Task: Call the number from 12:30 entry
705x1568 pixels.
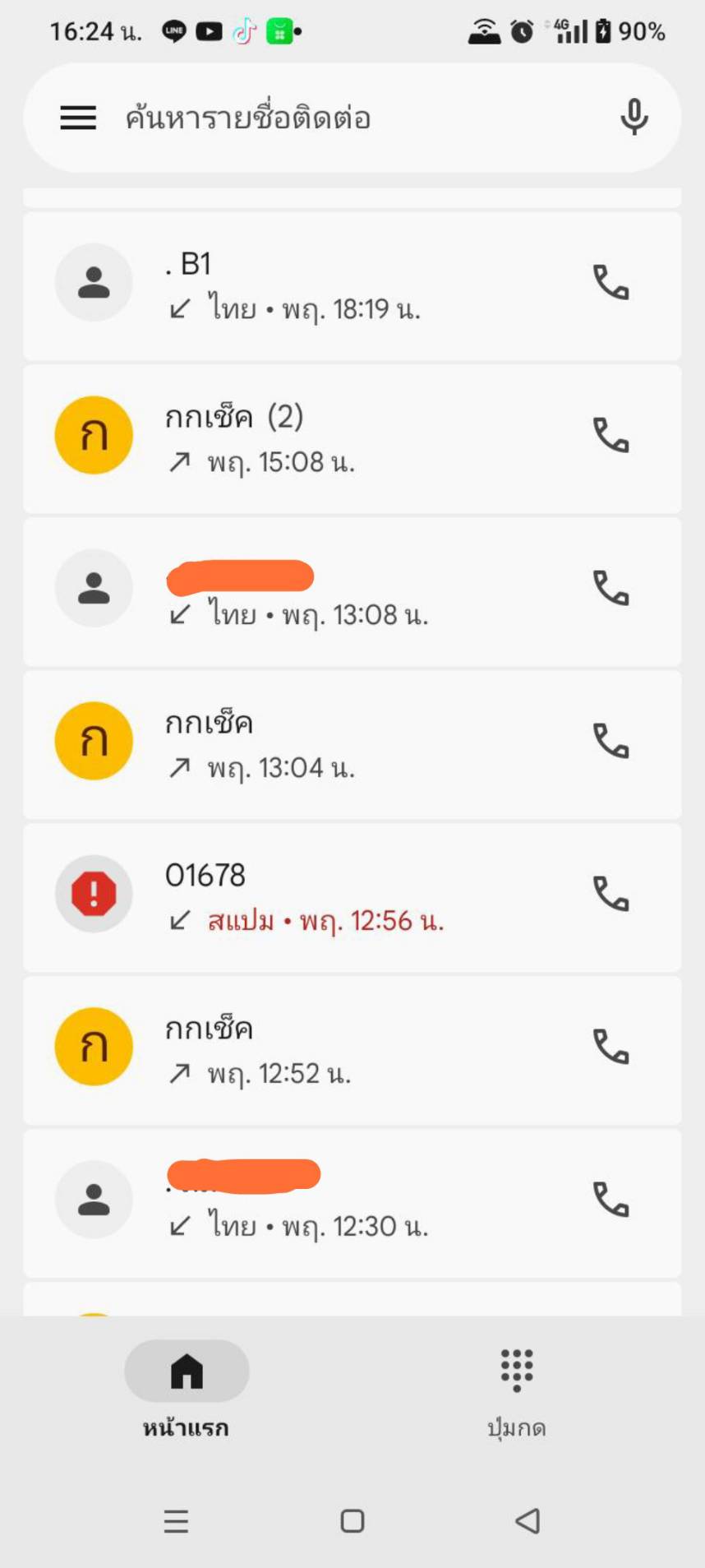Action: pos(611,1200)
